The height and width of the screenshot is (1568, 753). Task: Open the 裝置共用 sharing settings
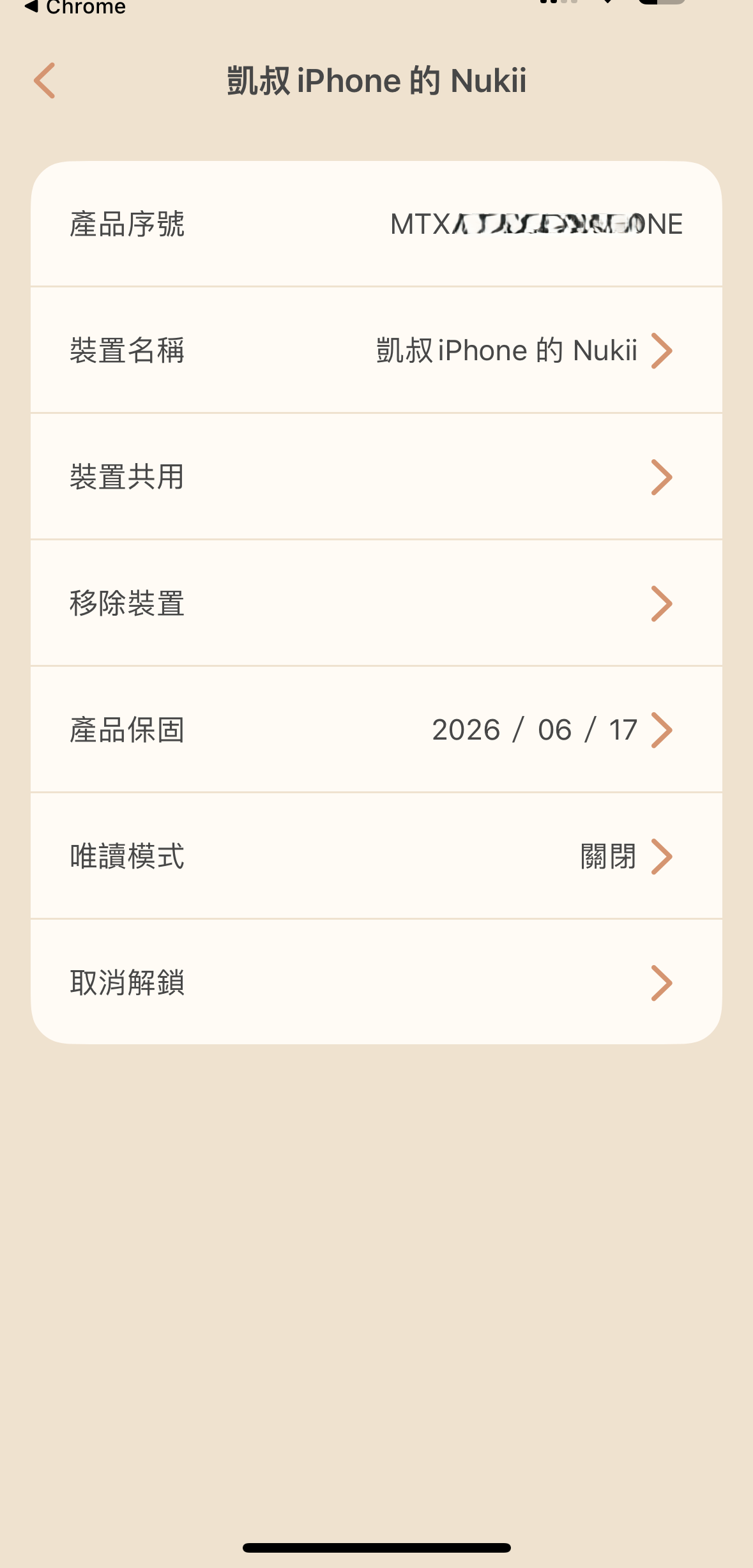tap(376, 477)
